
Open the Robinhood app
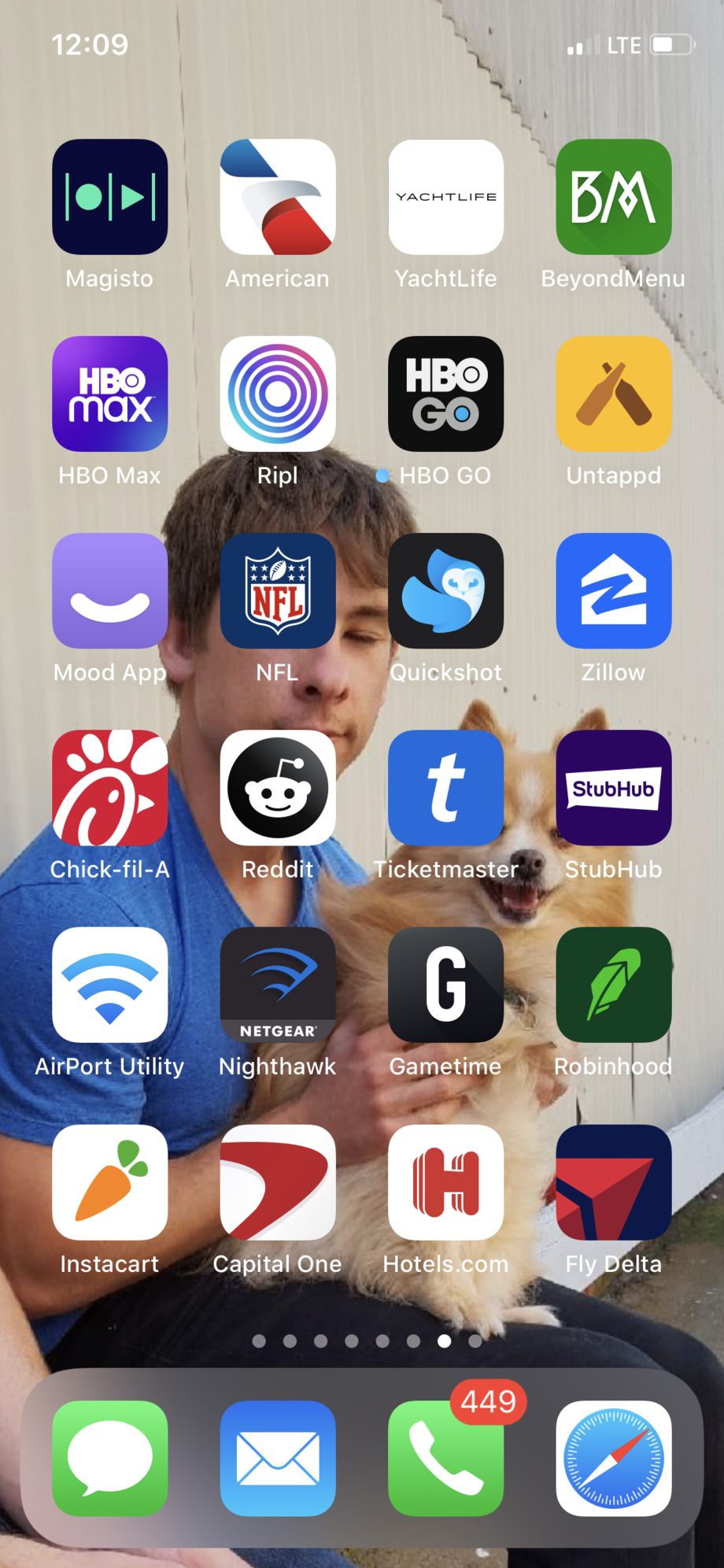point(613,984)
